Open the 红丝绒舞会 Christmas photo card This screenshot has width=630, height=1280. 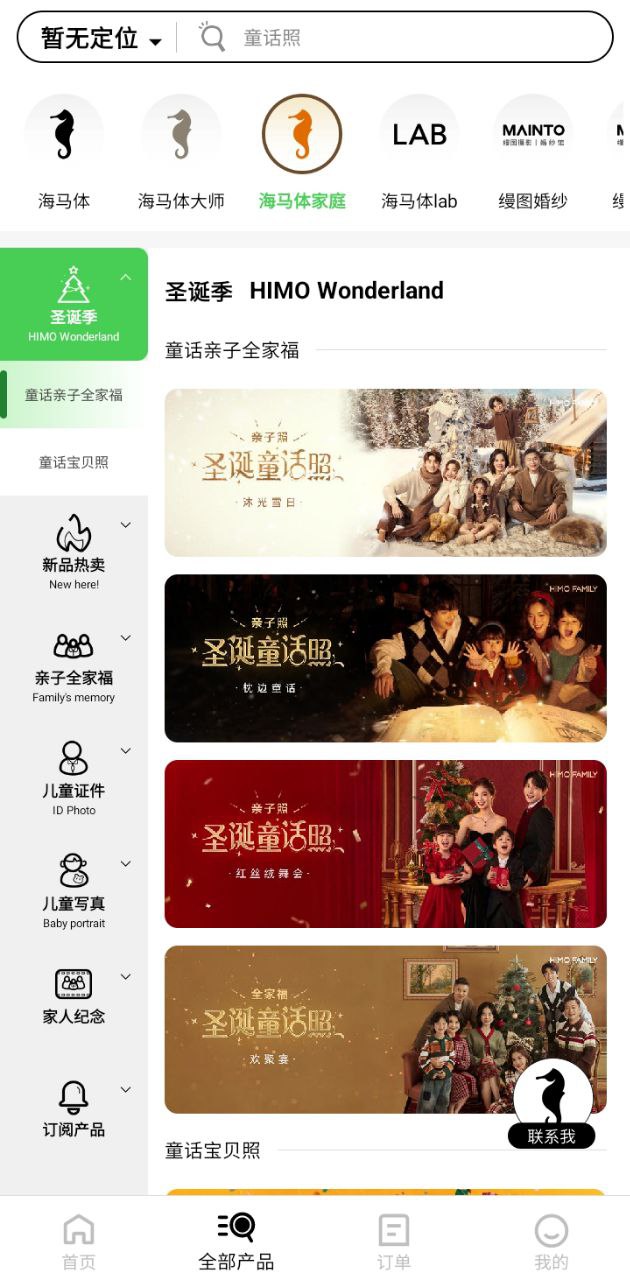click(x=385, y=843)
